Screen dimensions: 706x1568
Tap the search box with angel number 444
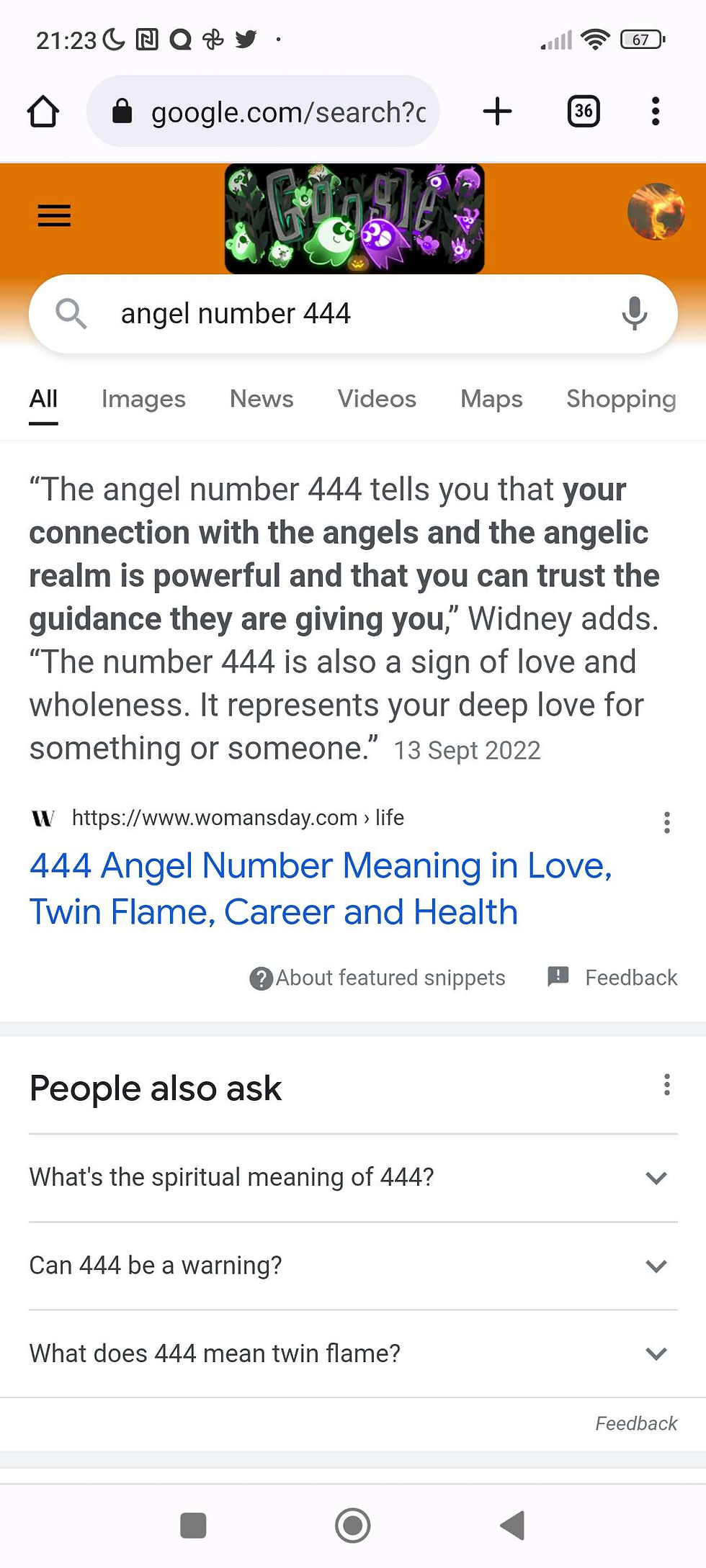(353, 314)
